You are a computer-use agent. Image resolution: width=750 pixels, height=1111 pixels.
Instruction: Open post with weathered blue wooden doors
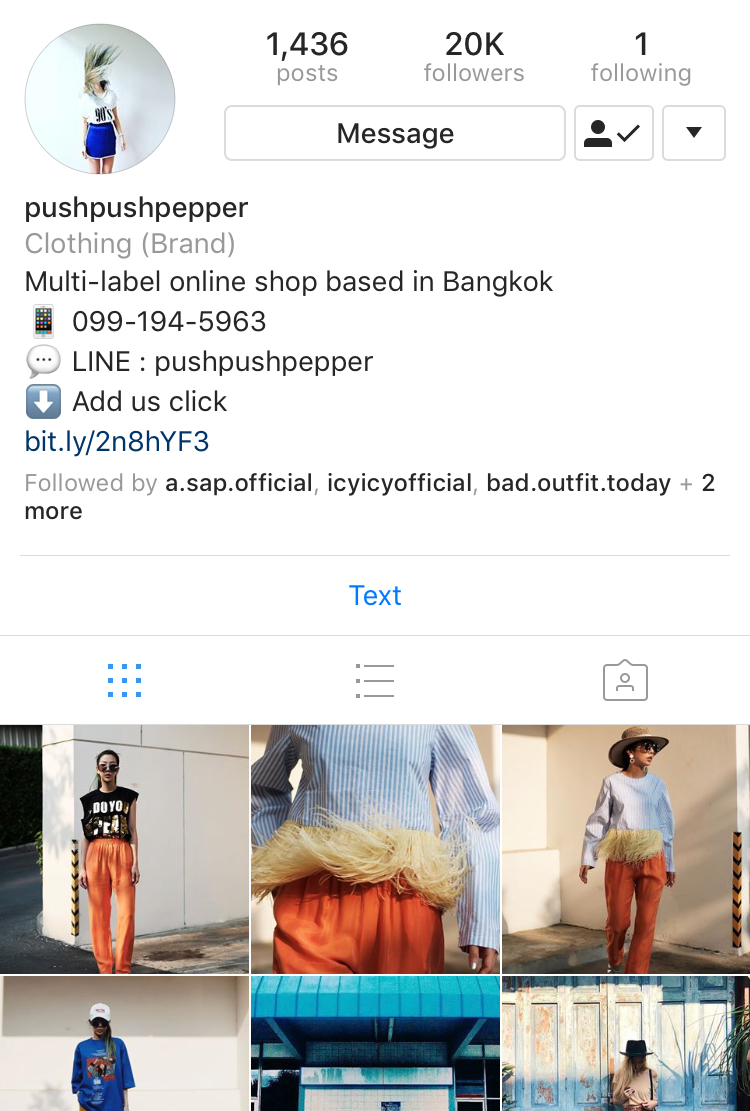(x=626, y=1044)
